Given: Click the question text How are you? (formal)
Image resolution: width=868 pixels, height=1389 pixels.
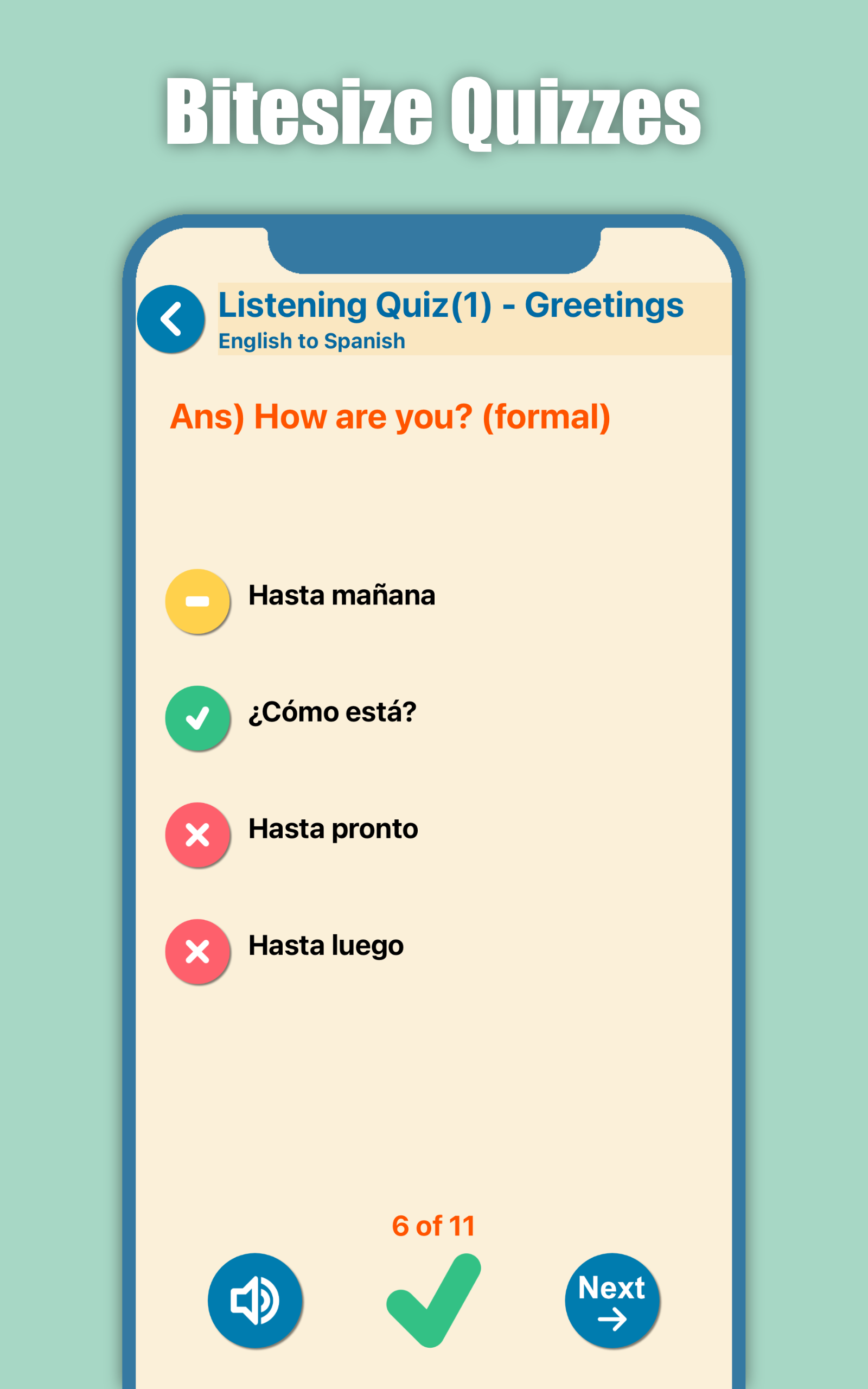Looking at the screenshot, I should tap(391, 418).
